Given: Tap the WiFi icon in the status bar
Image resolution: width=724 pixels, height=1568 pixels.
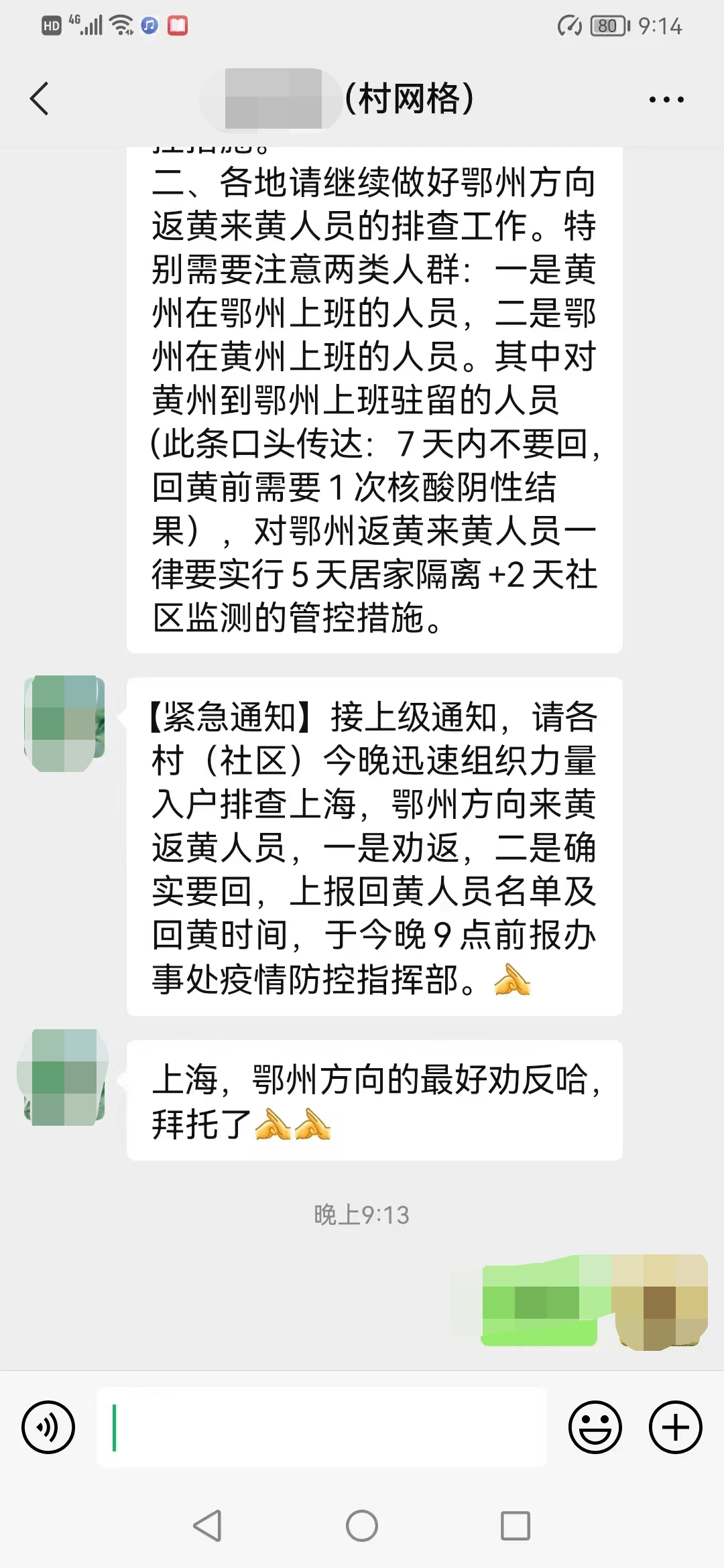Looking at the screenshot, I should click(121, 25).
